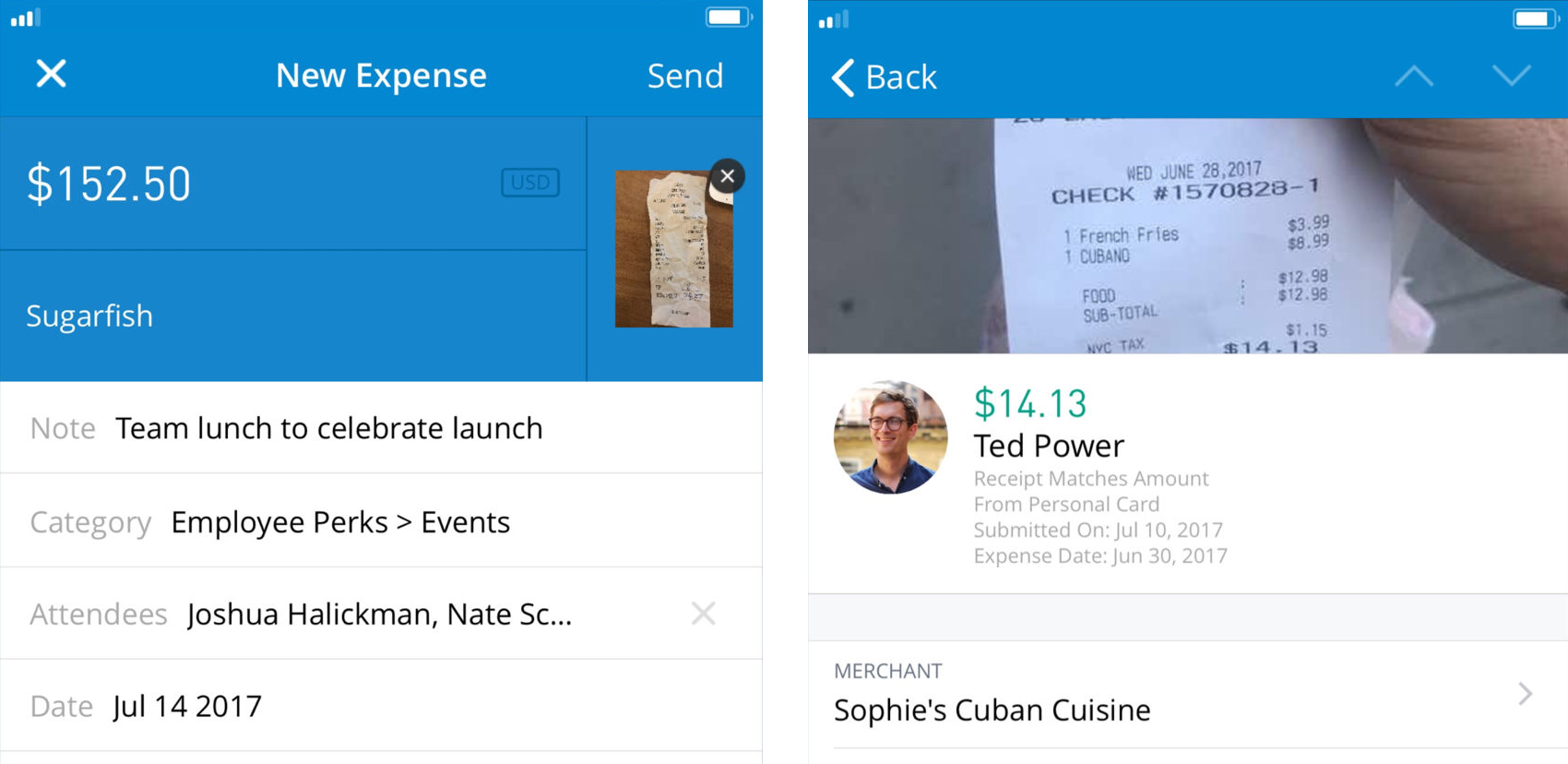Jump to the next expense with down arrow
The width and height of the screenshot is (1568, 764).
[1511, 76]
